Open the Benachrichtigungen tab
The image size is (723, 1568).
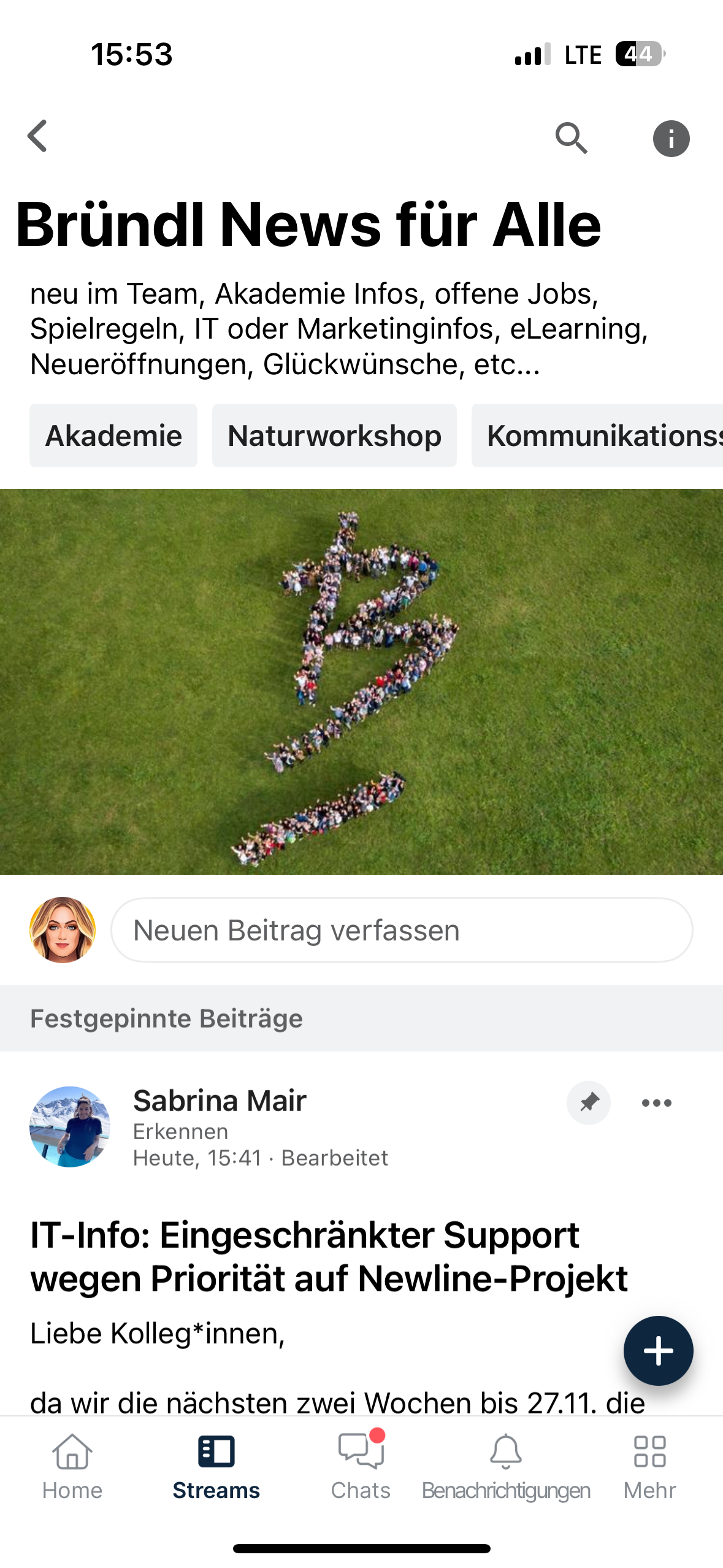tap(506, 1467)
